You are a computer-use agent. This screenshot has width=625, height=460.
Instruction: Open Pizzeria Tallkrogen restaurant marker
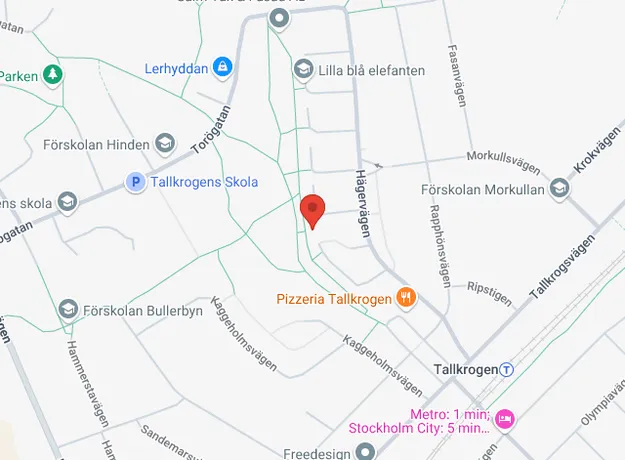[406, 297]
